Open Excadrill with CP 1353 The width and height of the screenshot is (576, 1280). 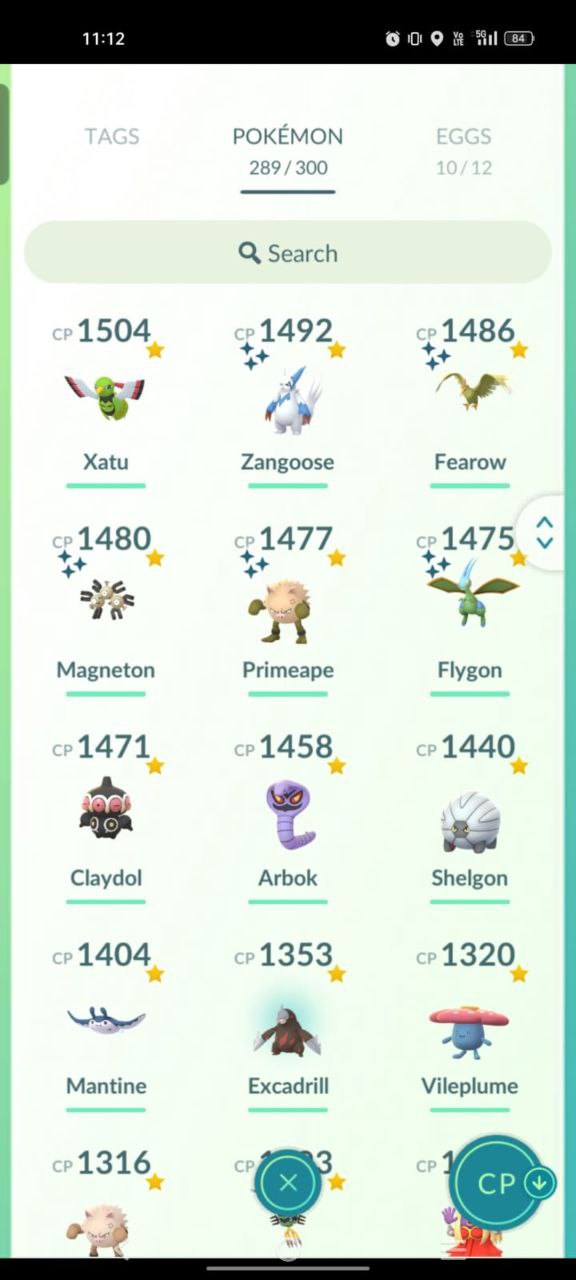coord(288,1024)
